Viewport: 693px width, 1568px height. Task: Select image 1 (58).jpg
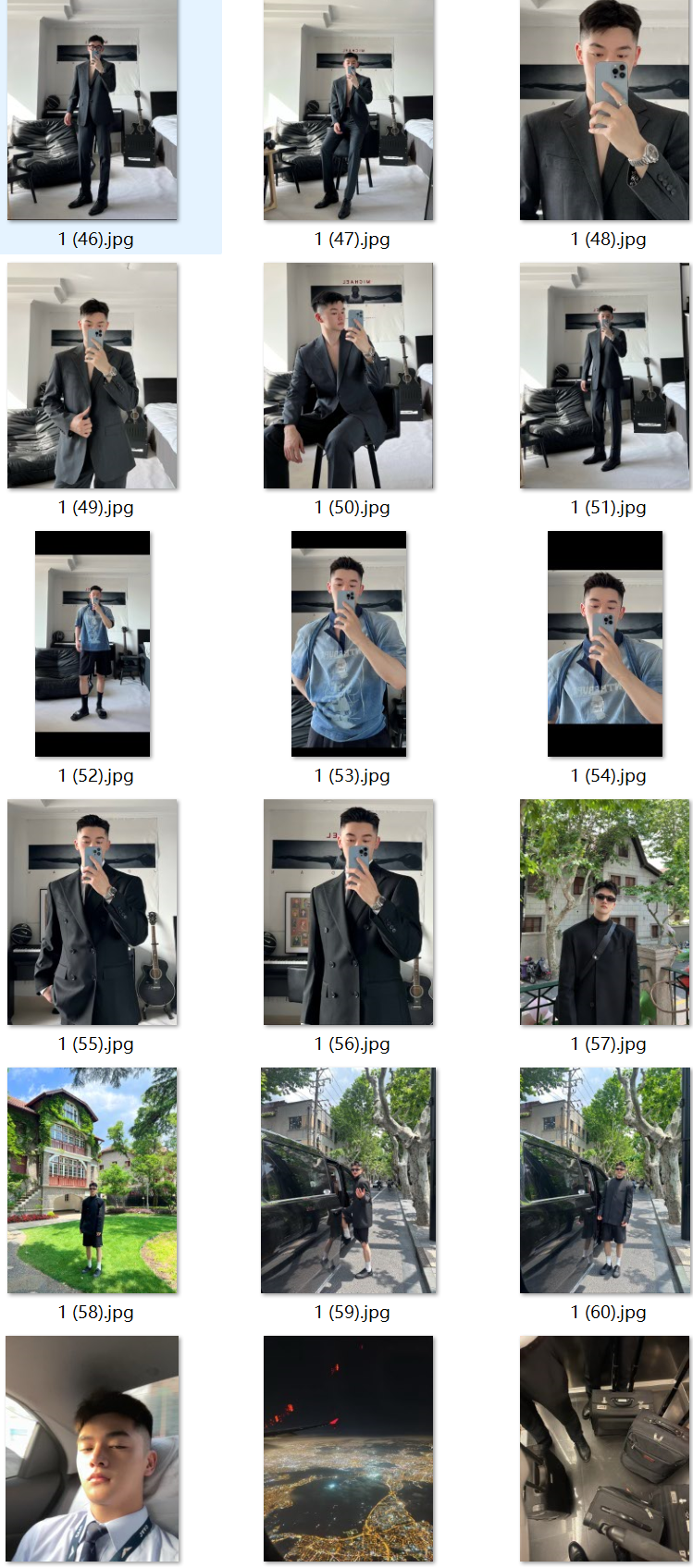click(93, 1180)
